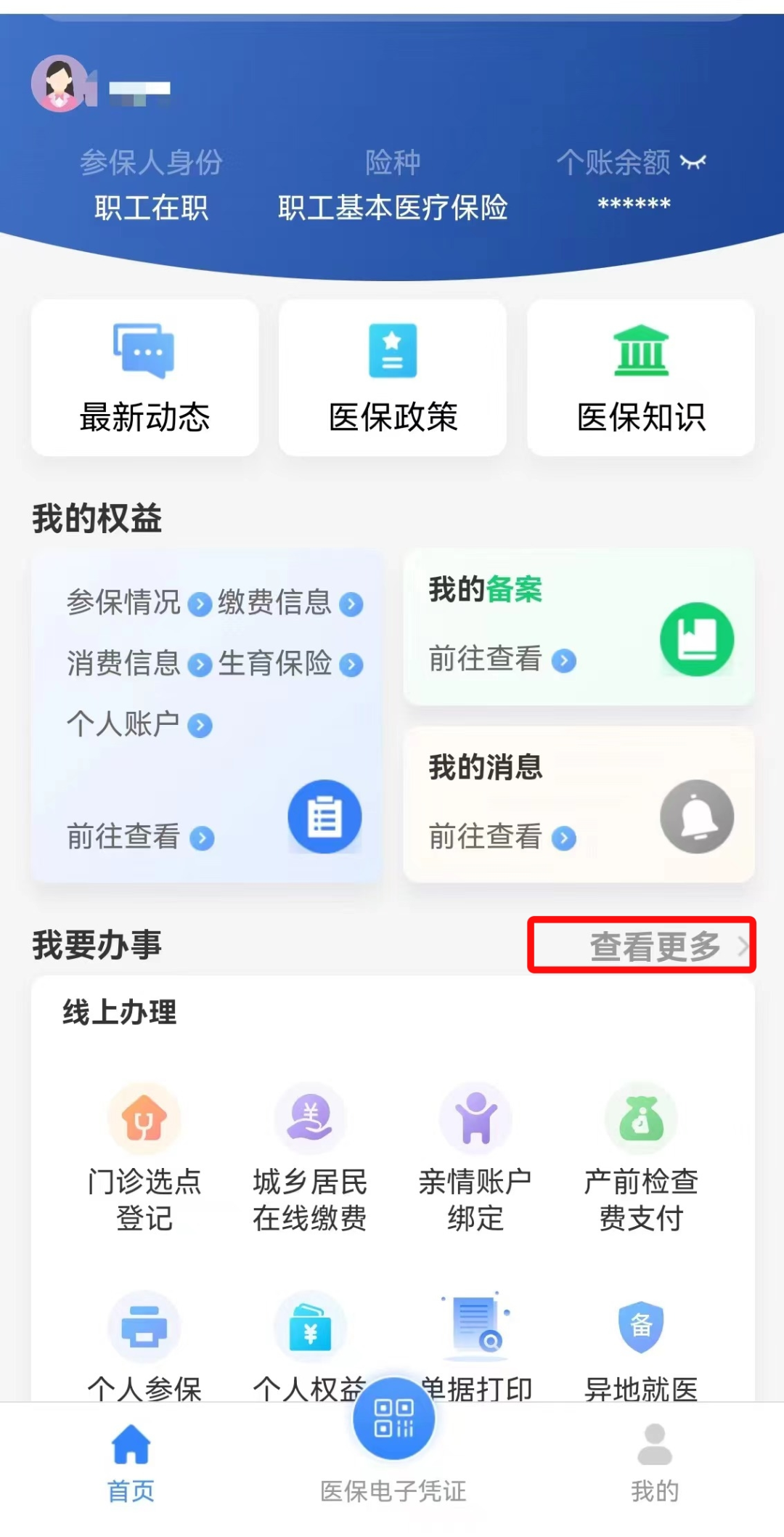The height and width of the screenshot is (1537, 784).
Task: Open 产前检查费支付
Action: (641, 1156)
